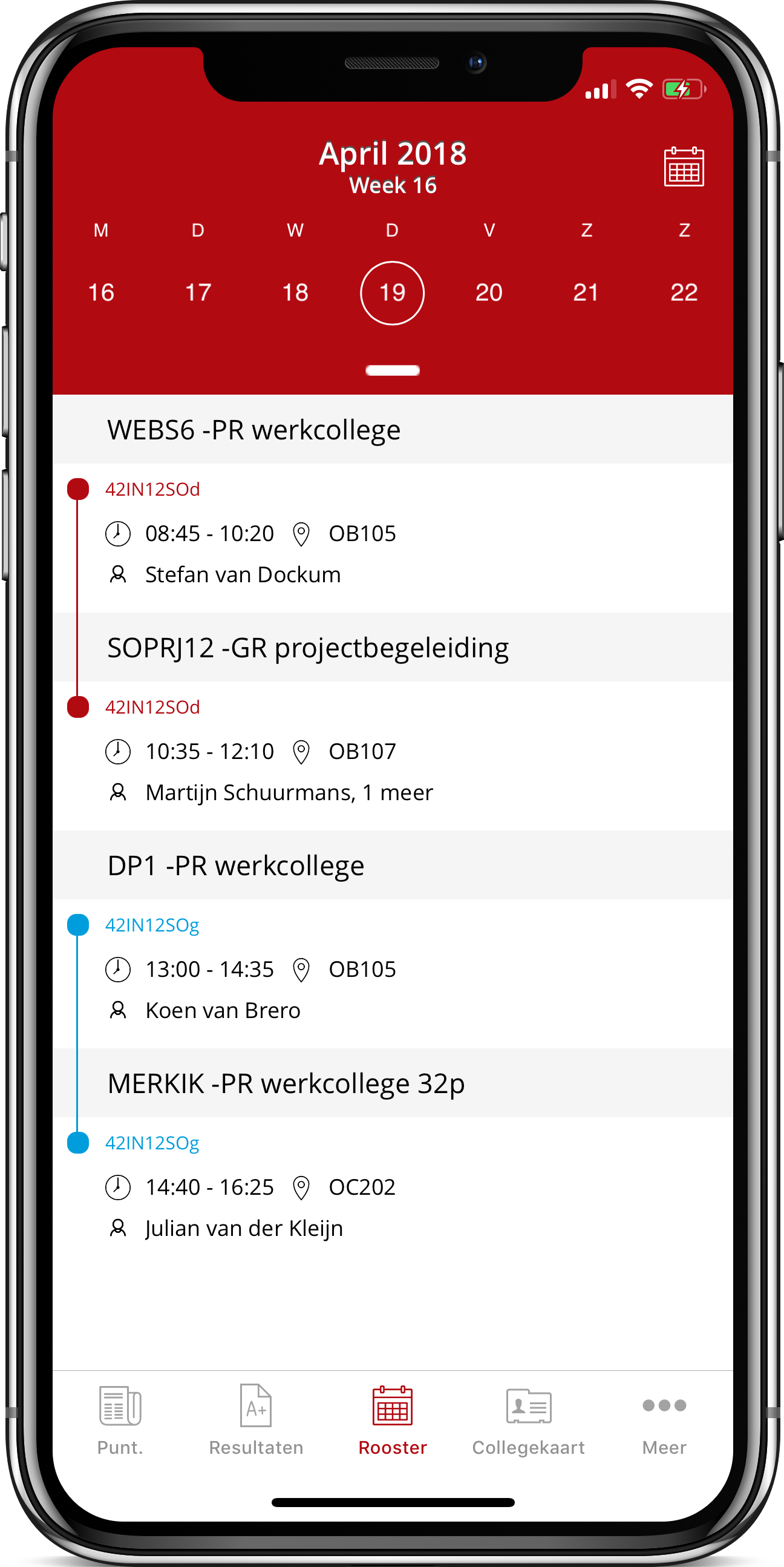Select Wednesday 18 in the week strip
784x1567 pixels.
(295, 292)
